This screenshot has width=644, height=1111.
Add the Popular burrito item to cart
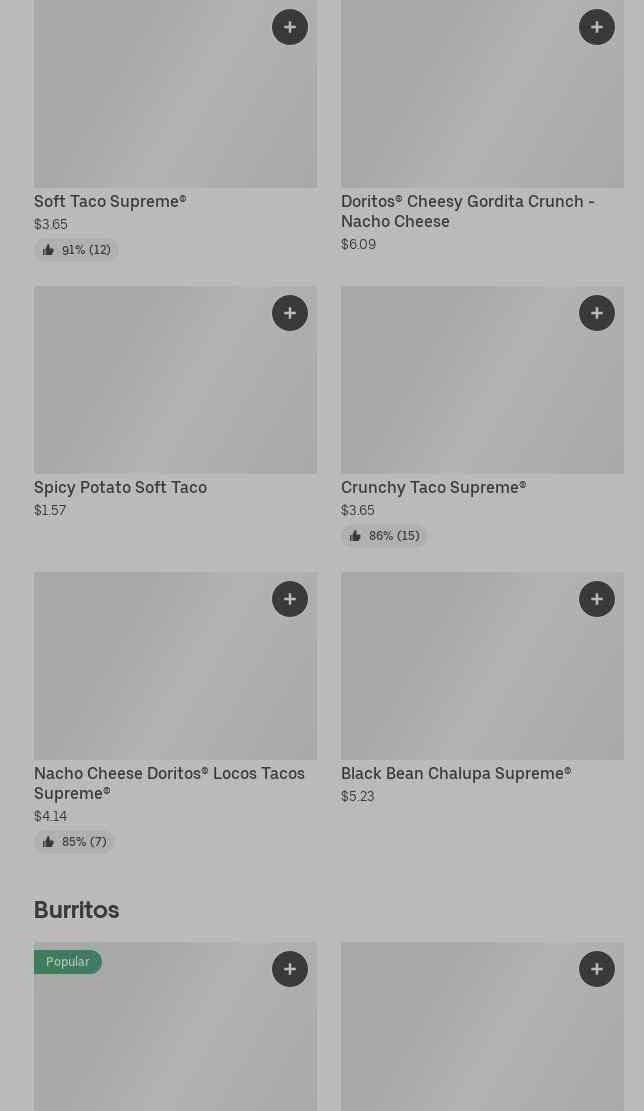tap(290, 969)
